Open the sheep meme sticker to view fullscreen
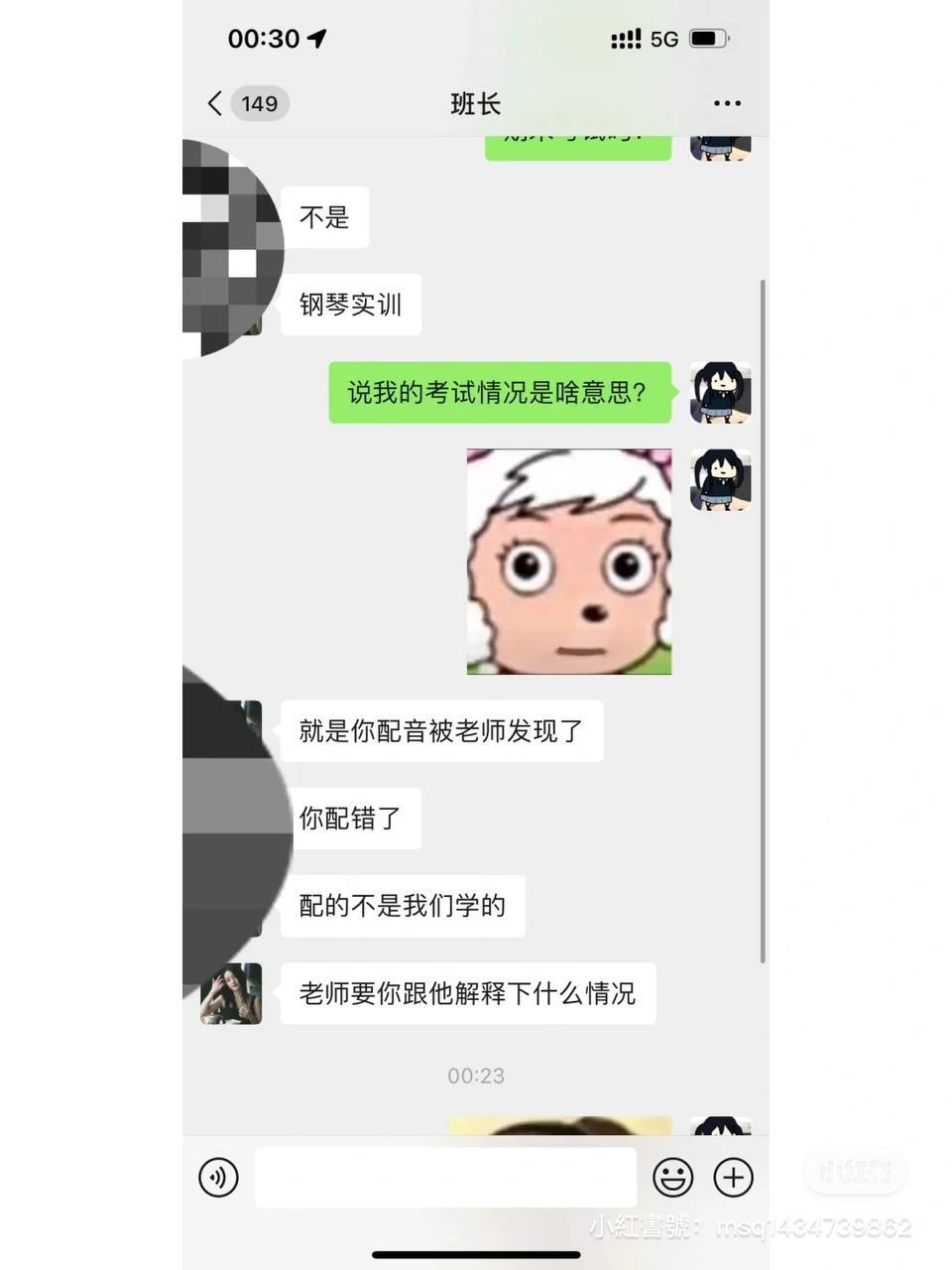This screenshot has height=1270, width=952. pyautogui.click(x=568, y=561)
